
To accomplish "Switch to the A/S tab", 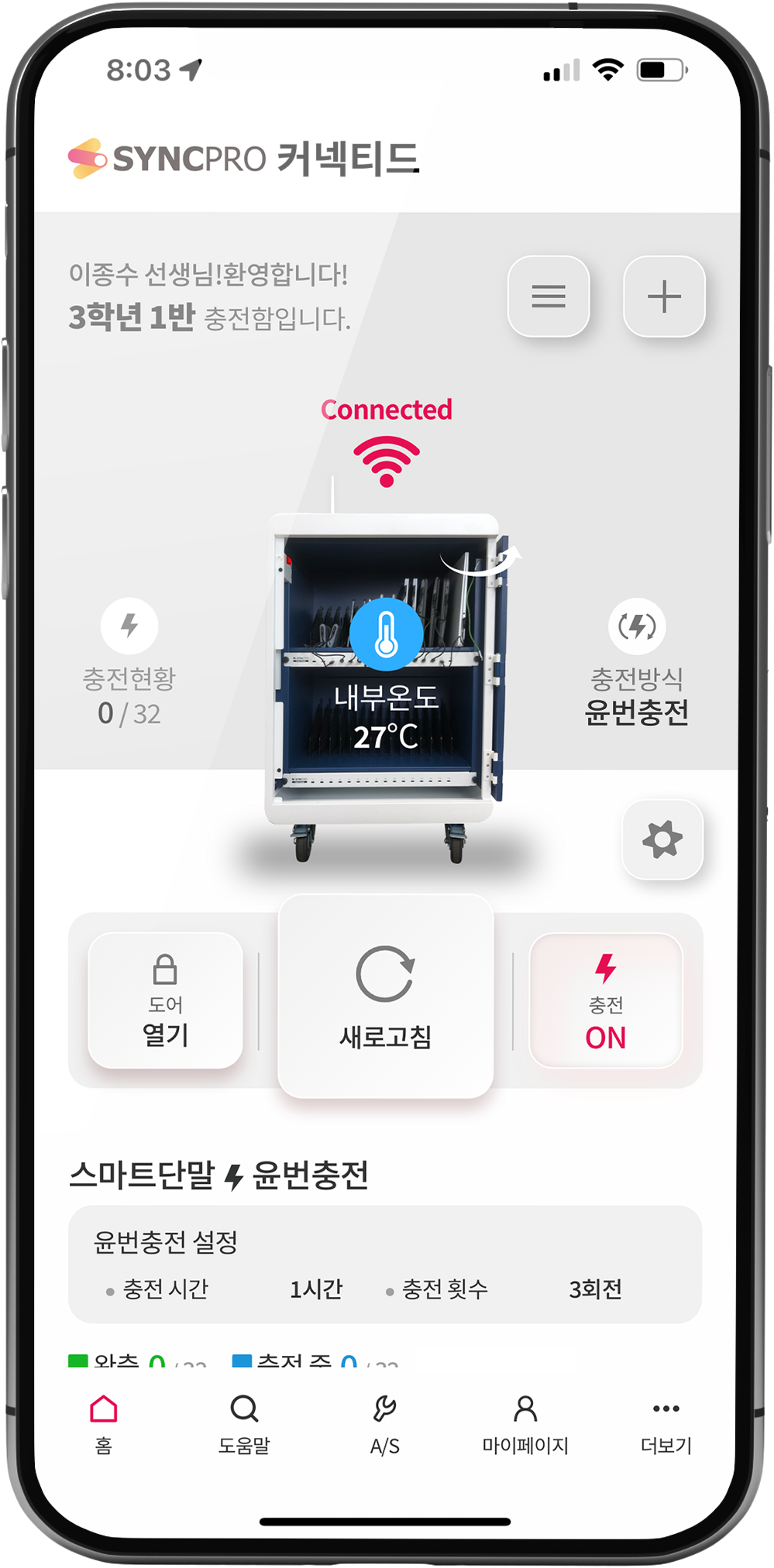I will 384,1423.
